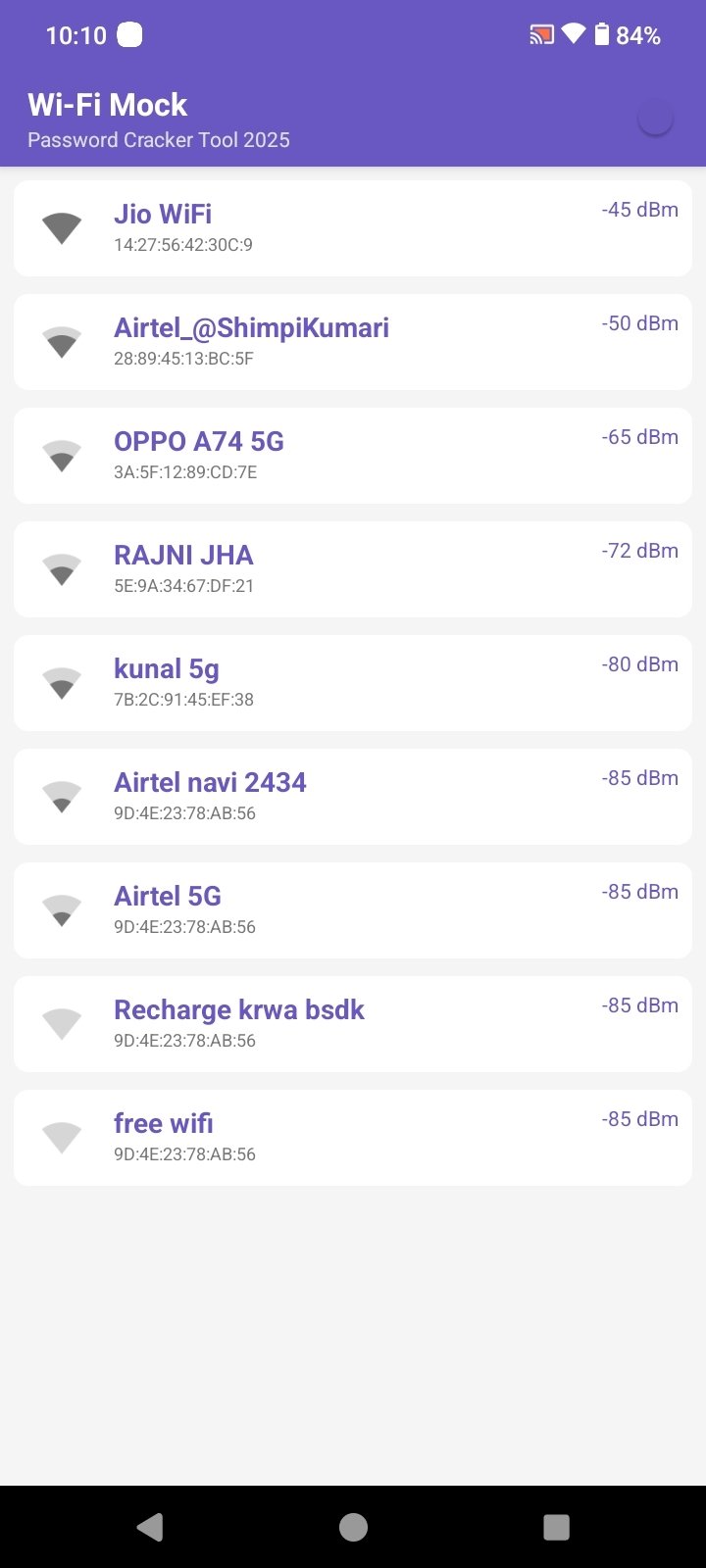This screenshot has height=1568, width=706.
Task: Choose the OPPO A74 5G network
Action: pyautogui.click(x=353, y=456)
